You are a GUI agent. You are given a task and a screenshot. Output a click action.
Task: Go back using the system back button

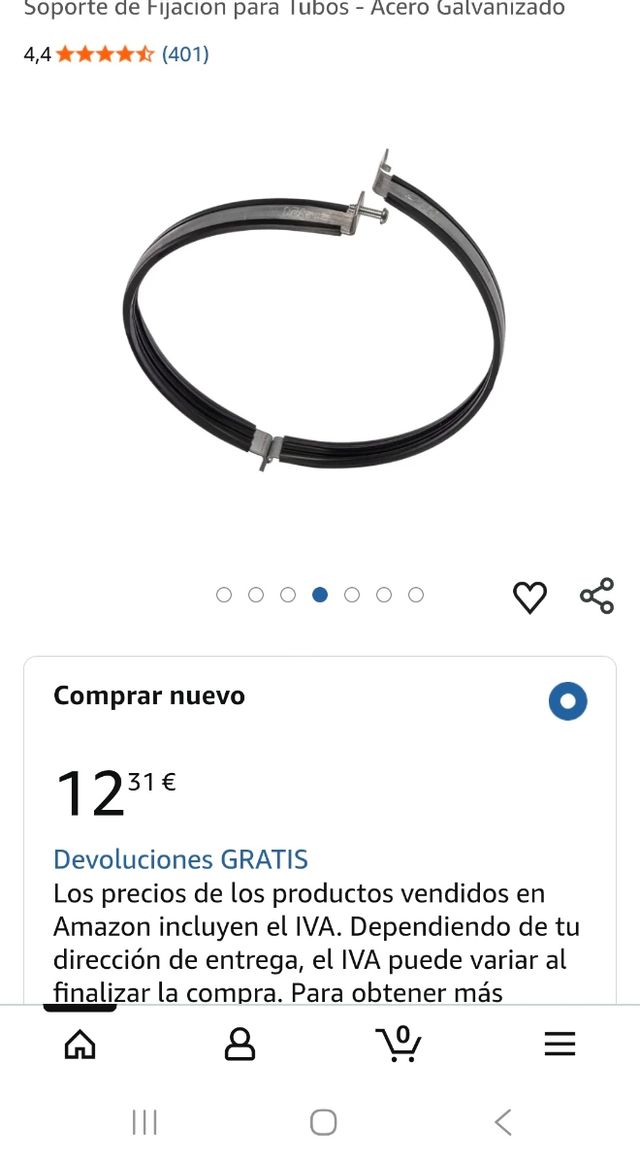point(503,1122)
